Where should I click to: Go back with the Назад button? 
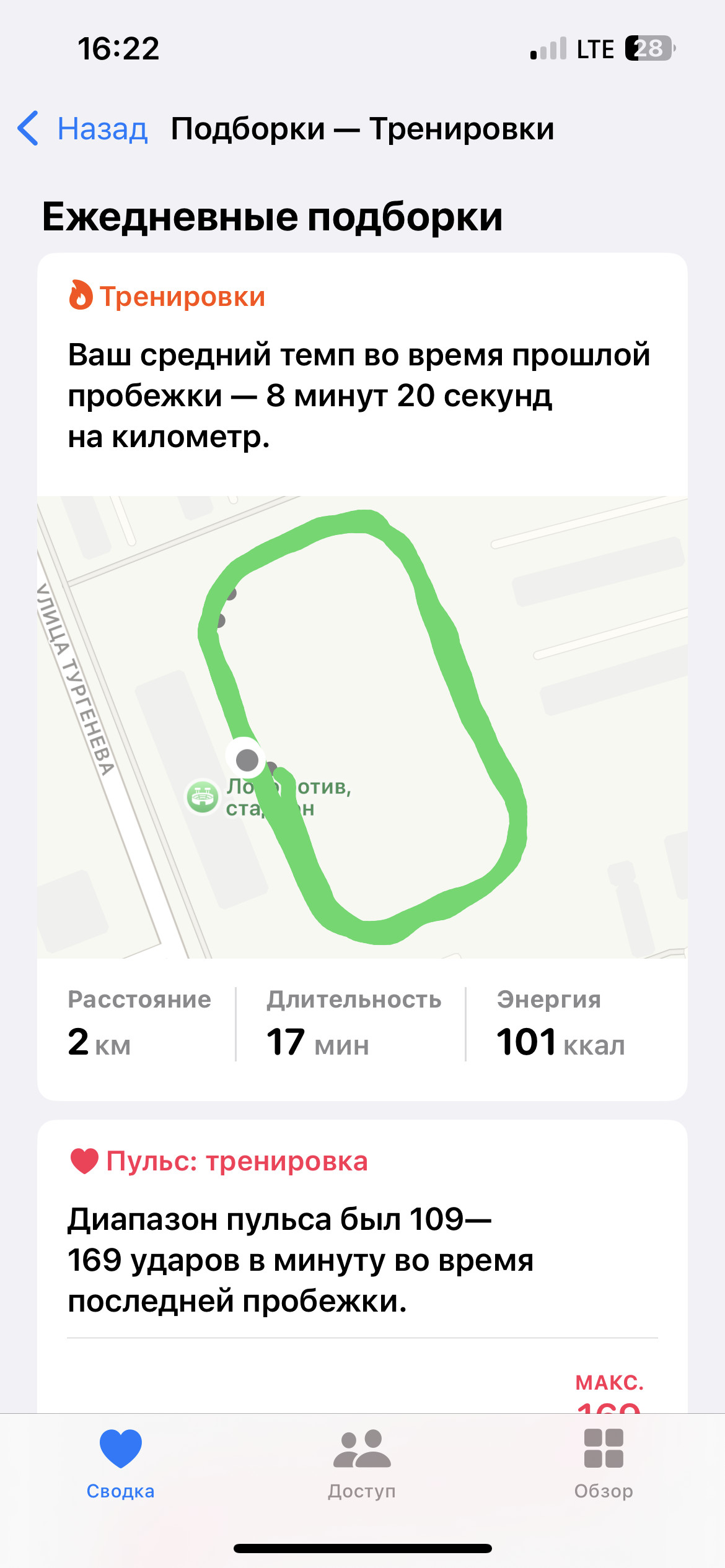(83, 129)
